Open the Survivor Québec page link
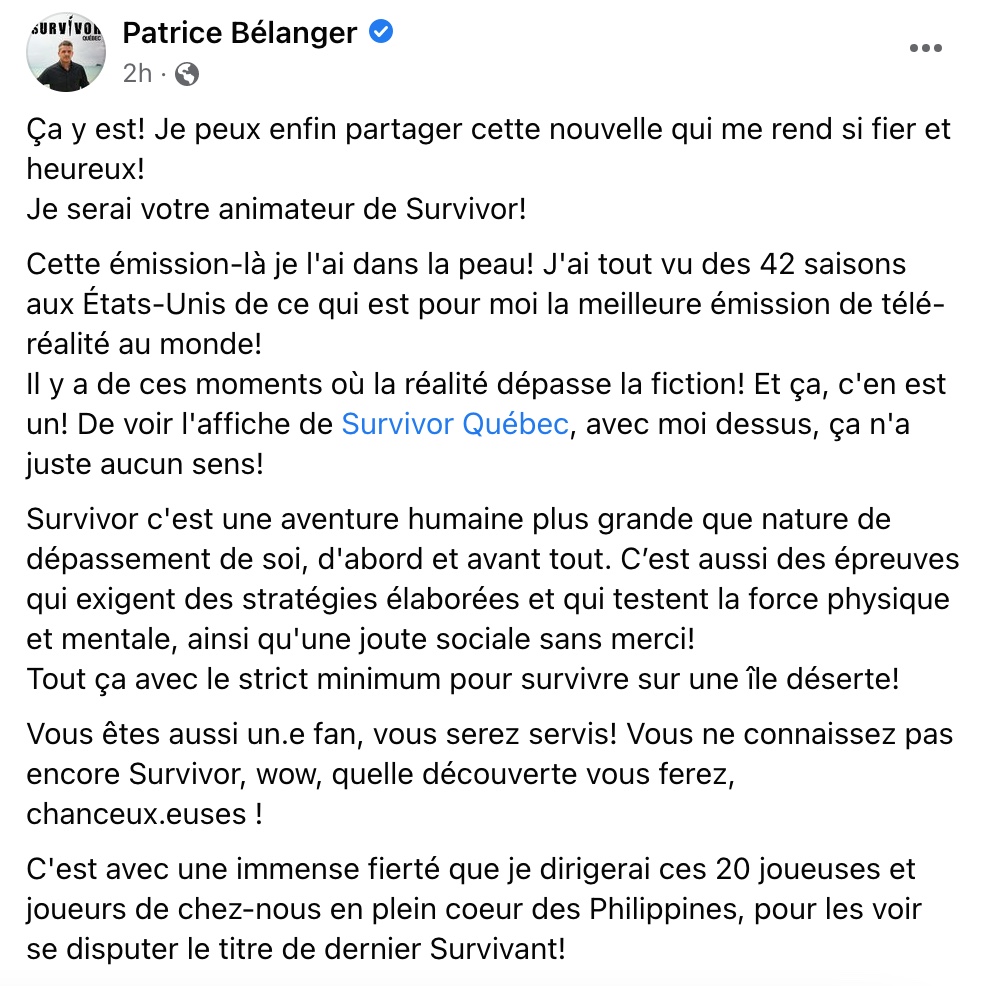The image size is (982, 986). (455, 424)
